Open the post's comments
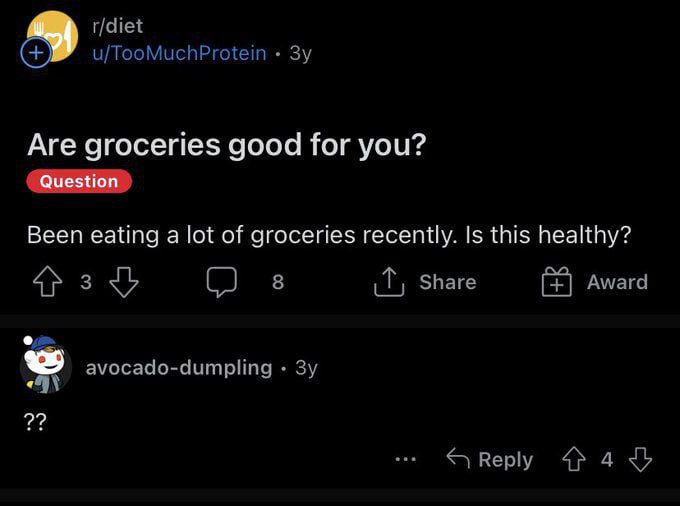 [x=221, y=283]
